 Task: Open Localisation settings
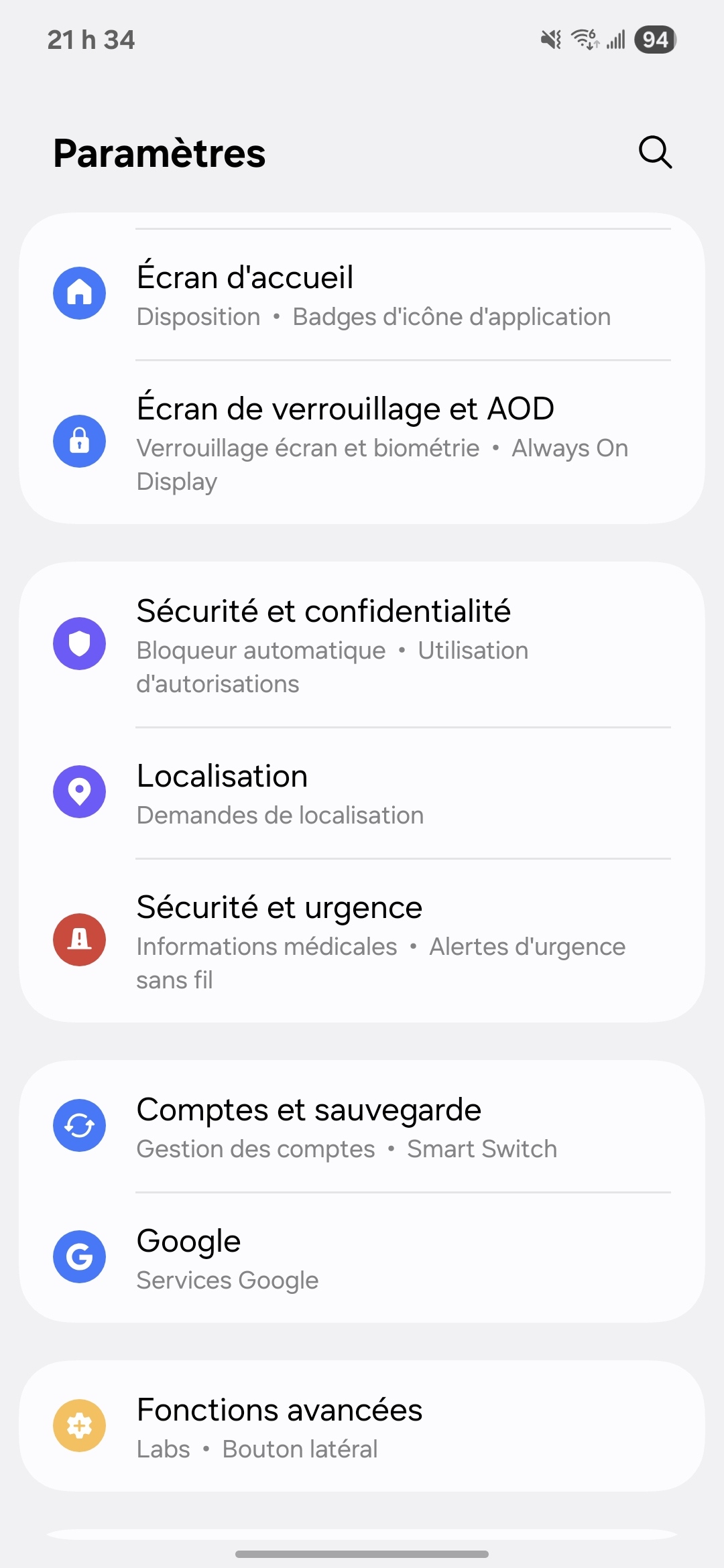click(362, 793)
